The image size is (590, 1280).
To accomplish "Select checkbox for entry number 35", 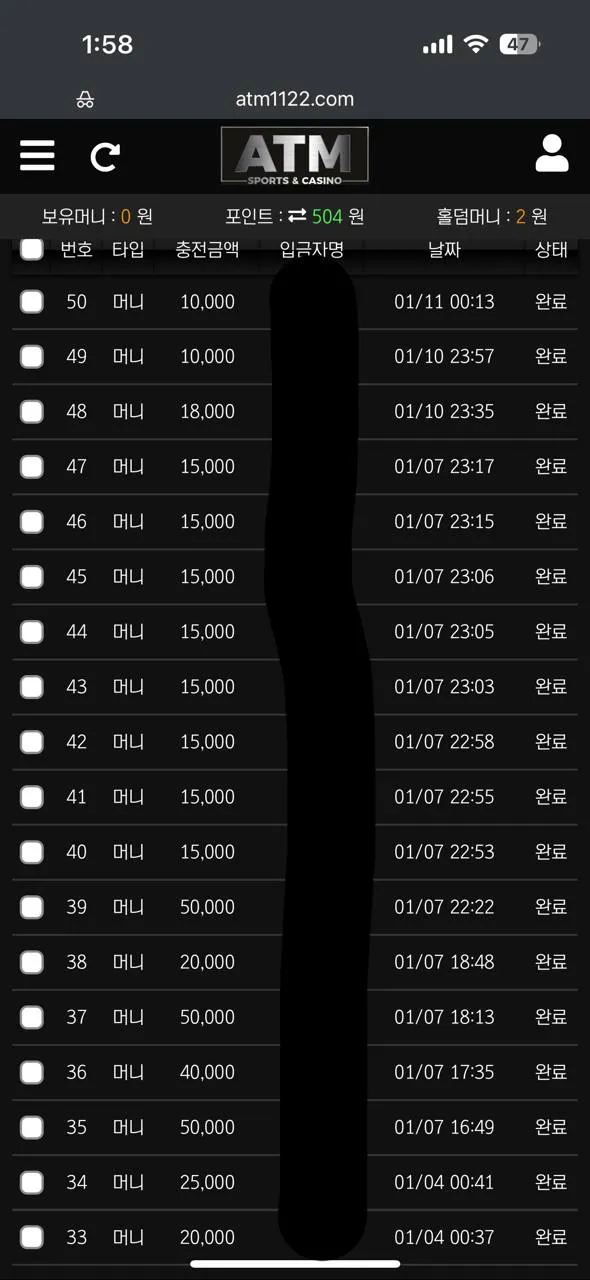I will [x=32, y=1126].
